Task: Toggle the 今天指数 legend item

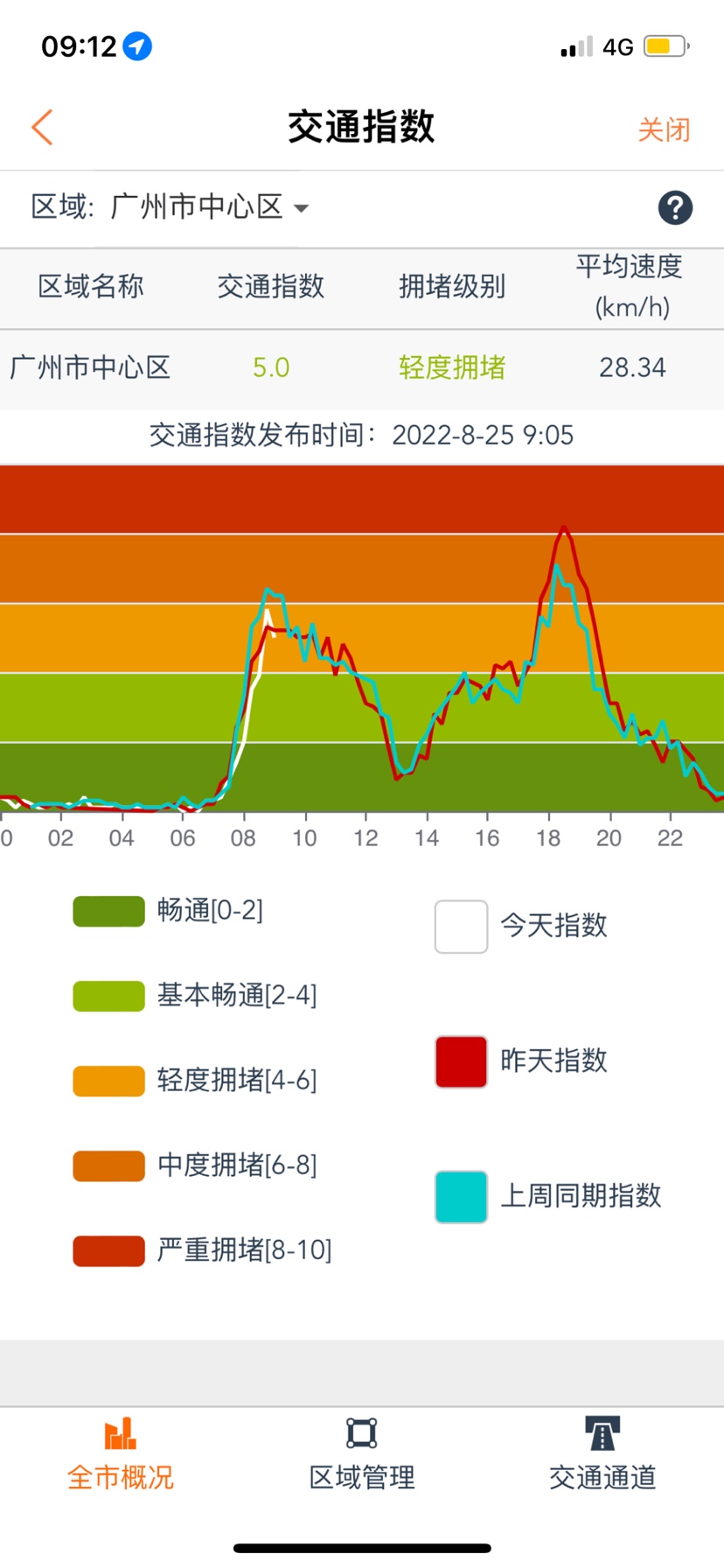Action: tap(461, 927)
